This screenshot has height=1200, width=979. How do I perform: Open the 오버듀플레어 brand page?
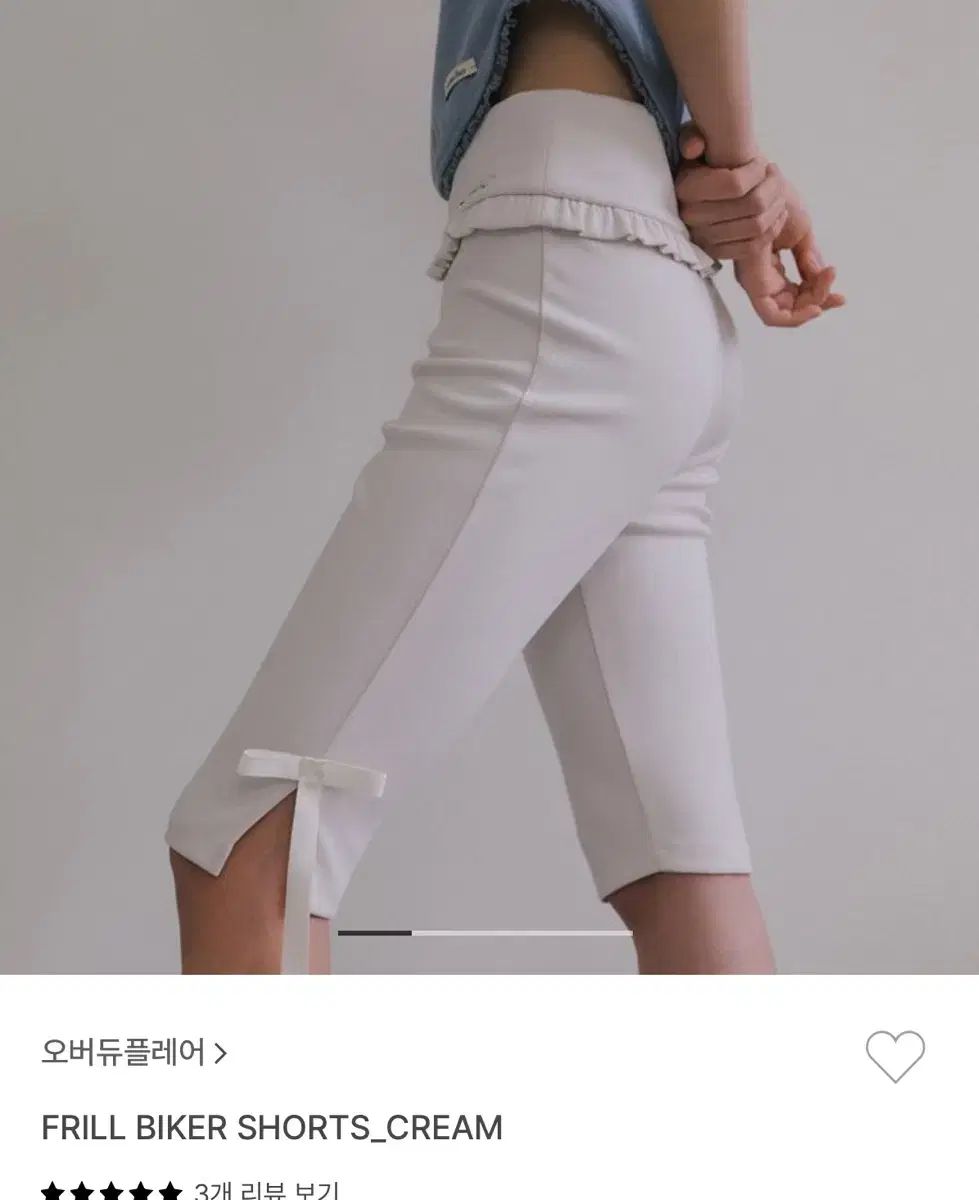135,1052
